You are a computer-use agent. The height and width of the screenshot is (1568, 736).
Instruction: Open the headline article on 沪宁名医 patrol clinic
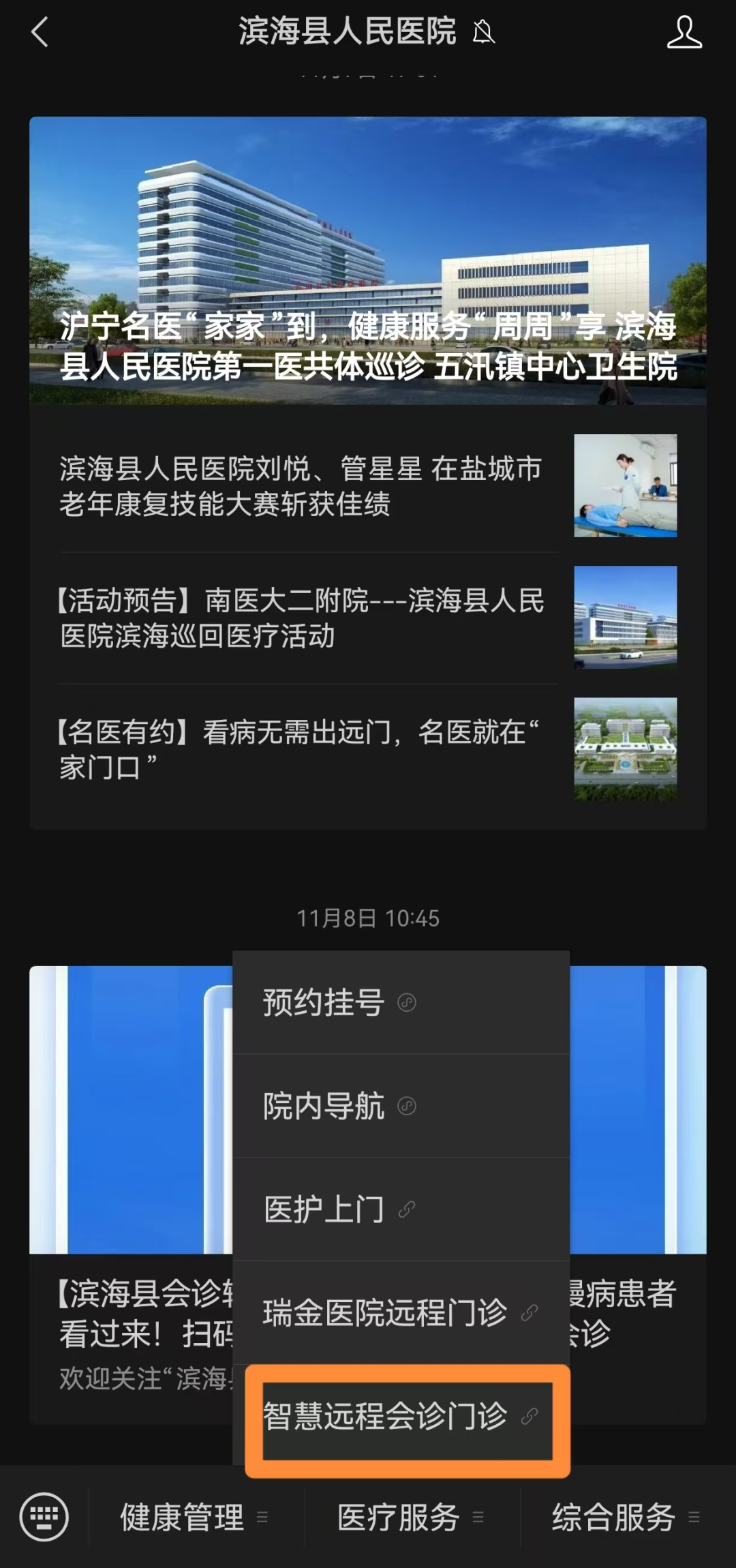coord(368,261)
